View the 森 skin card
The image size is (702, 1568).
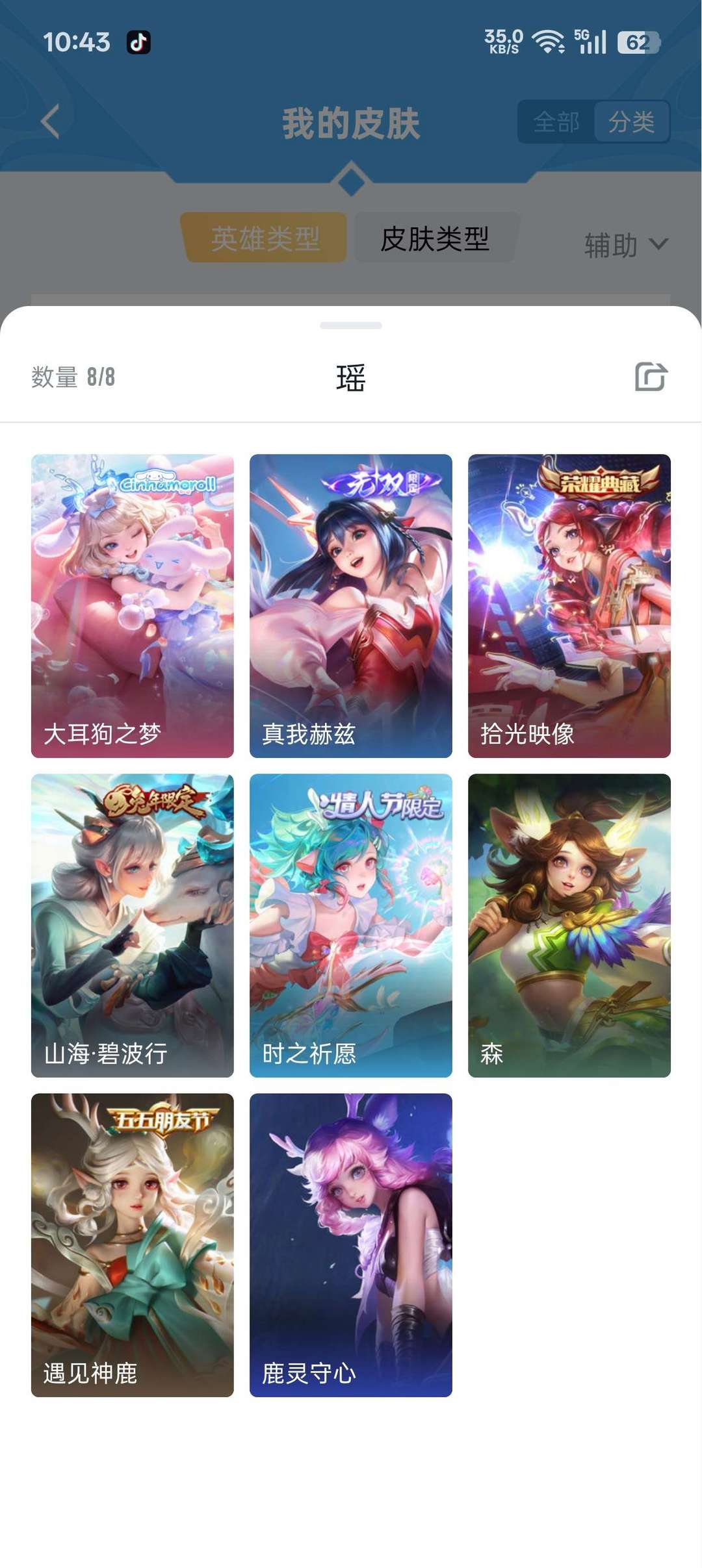[x=569, y=925]
